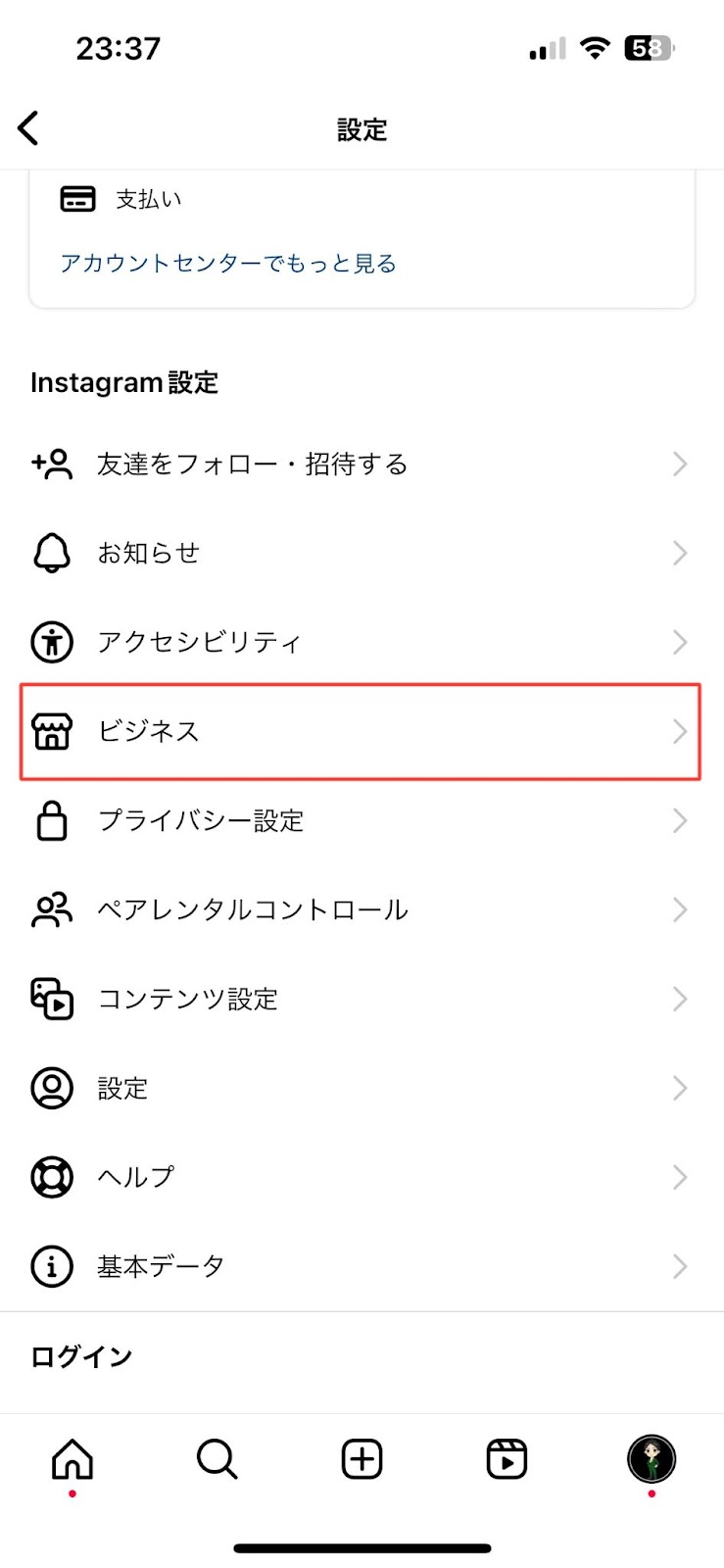Open the 設定 row with person icon
This screenshot has width=724, height=1568.
[362, 1088]
